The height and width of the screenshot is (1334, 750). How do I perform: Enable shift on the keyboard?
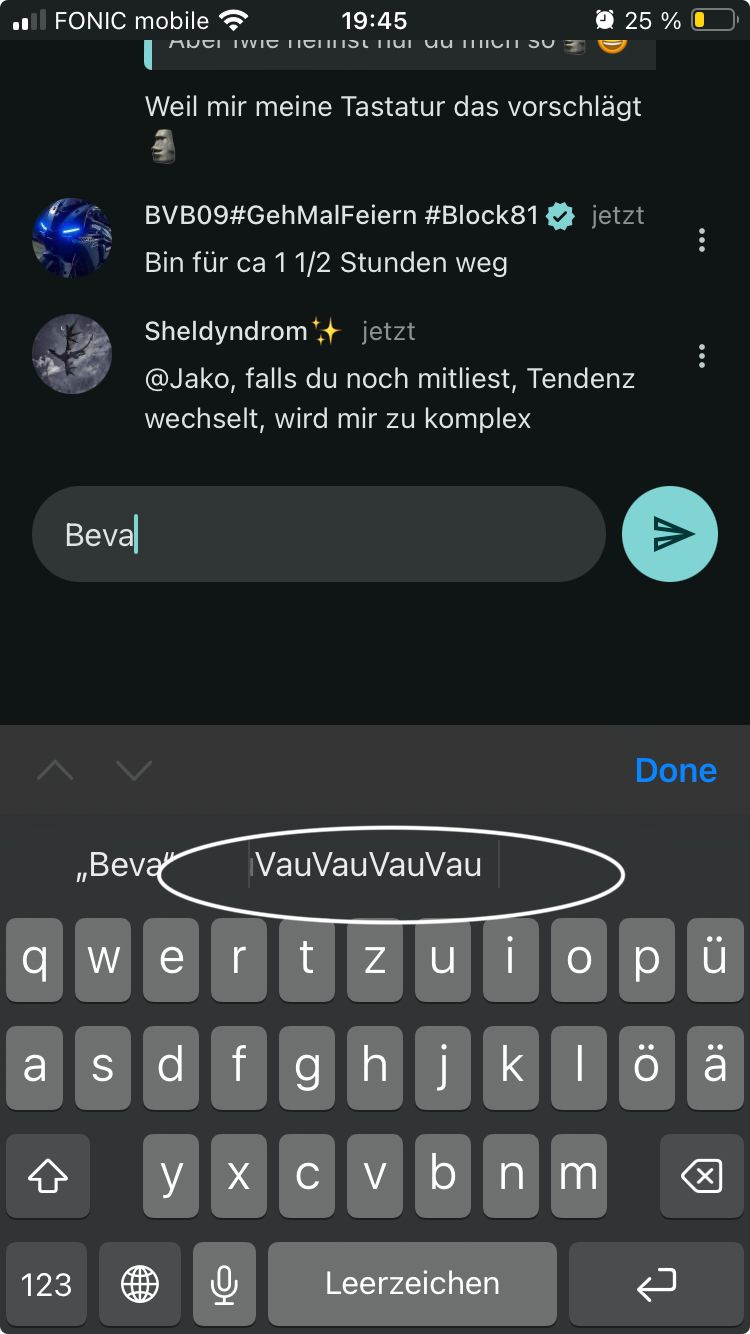coord(47,1177)
